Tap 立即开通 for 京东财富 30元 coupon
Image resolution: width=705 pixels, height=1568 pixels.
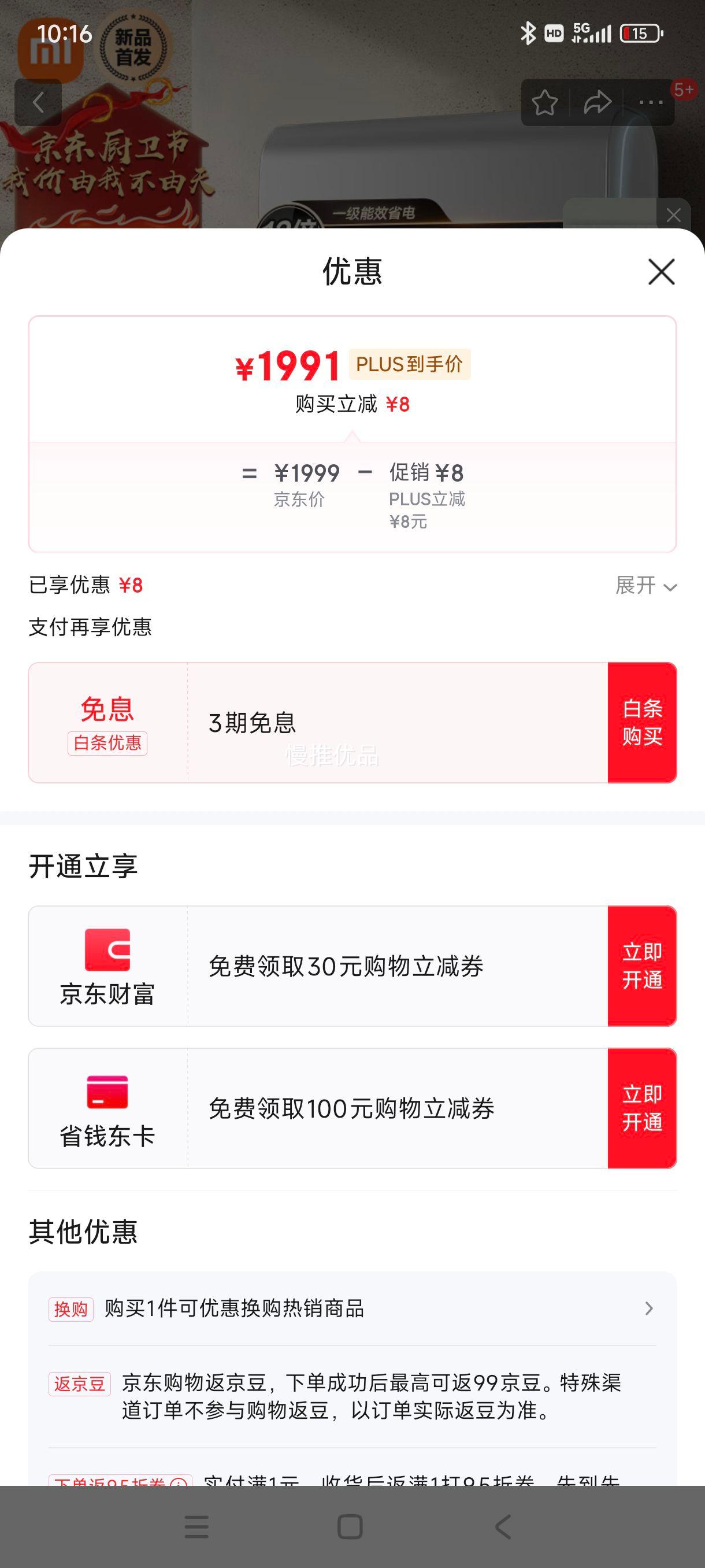coord(642,966)
